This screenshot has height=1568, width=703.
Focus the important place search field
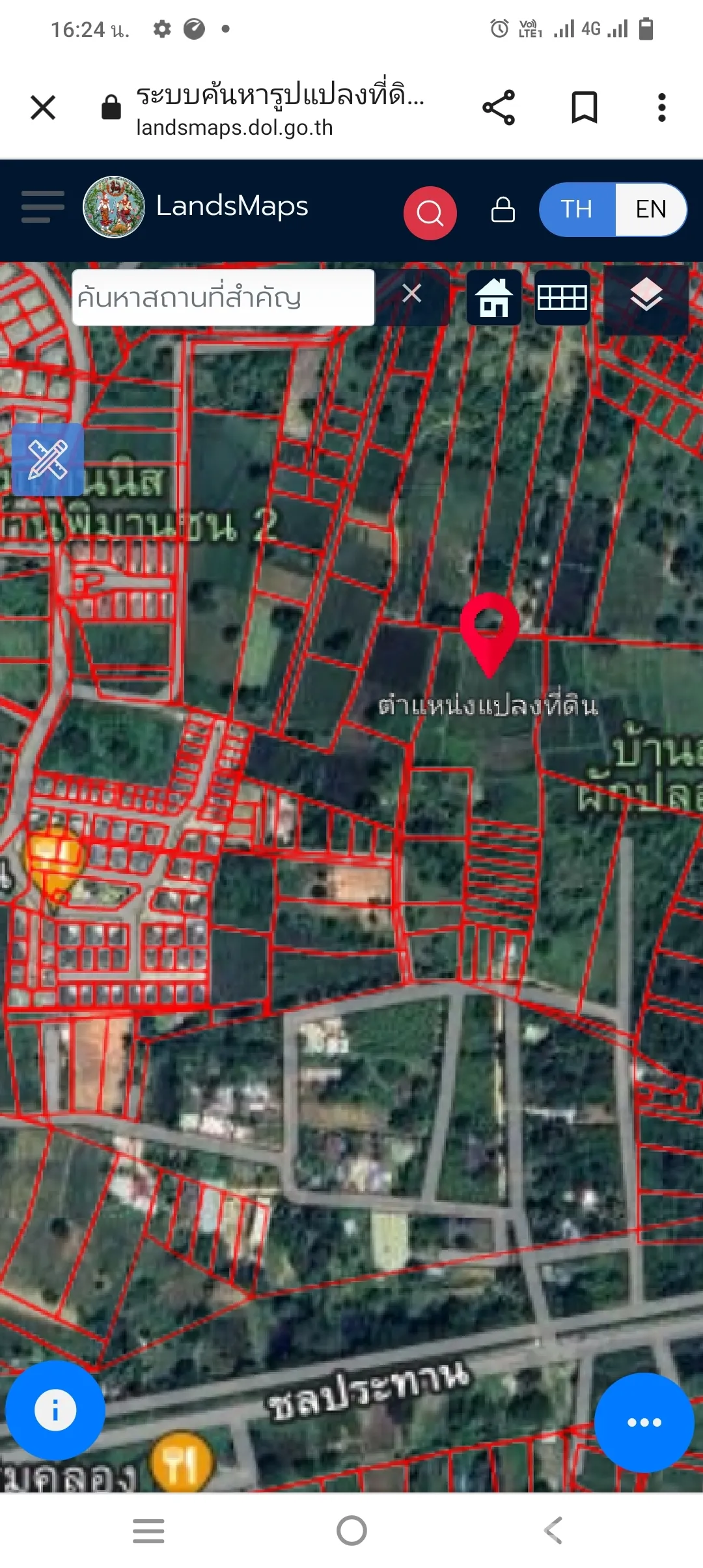click(x=223, y=298)
